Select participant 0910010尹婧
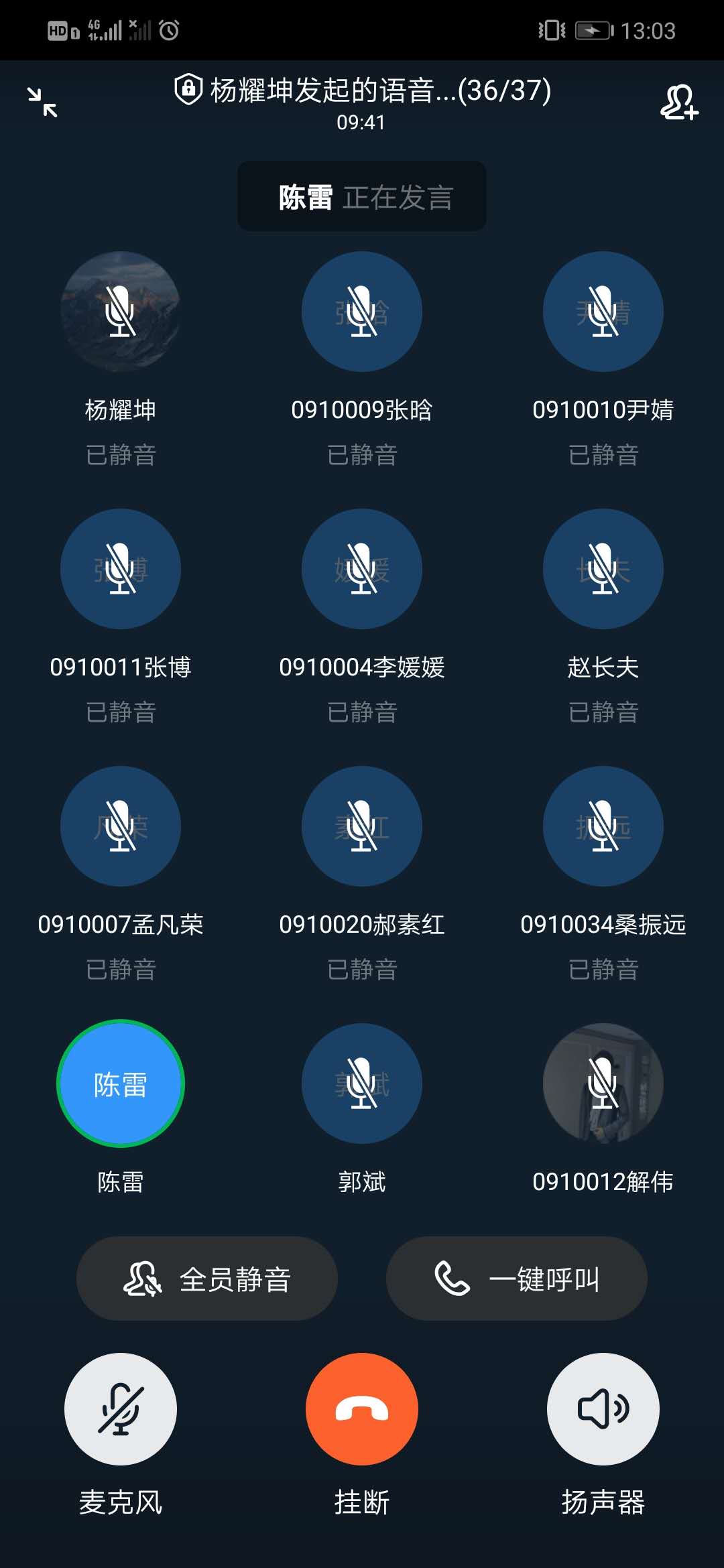This screenshot has height=1568, width=724. 603,312
